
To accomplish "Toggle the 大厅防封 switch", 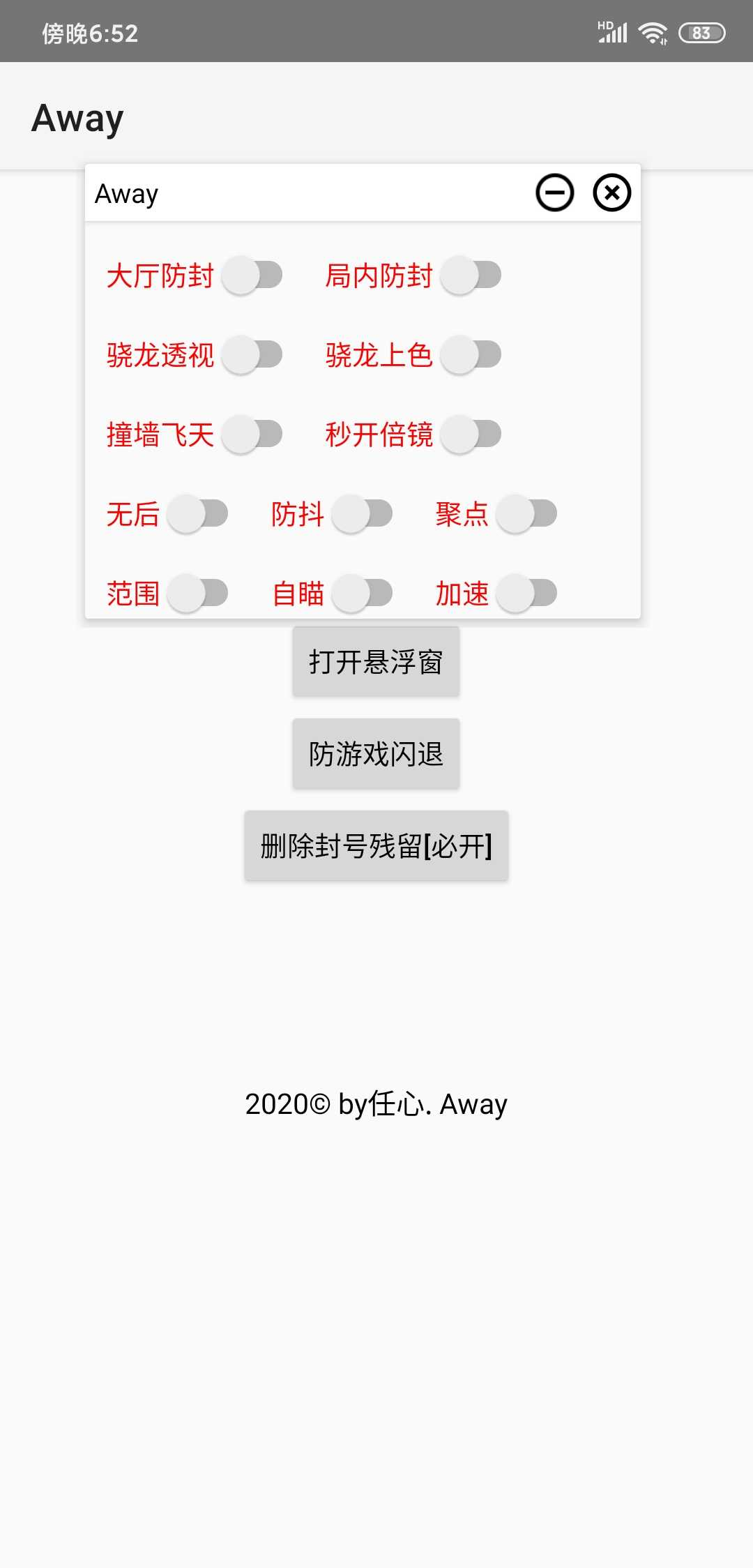I will click(252, 276).
